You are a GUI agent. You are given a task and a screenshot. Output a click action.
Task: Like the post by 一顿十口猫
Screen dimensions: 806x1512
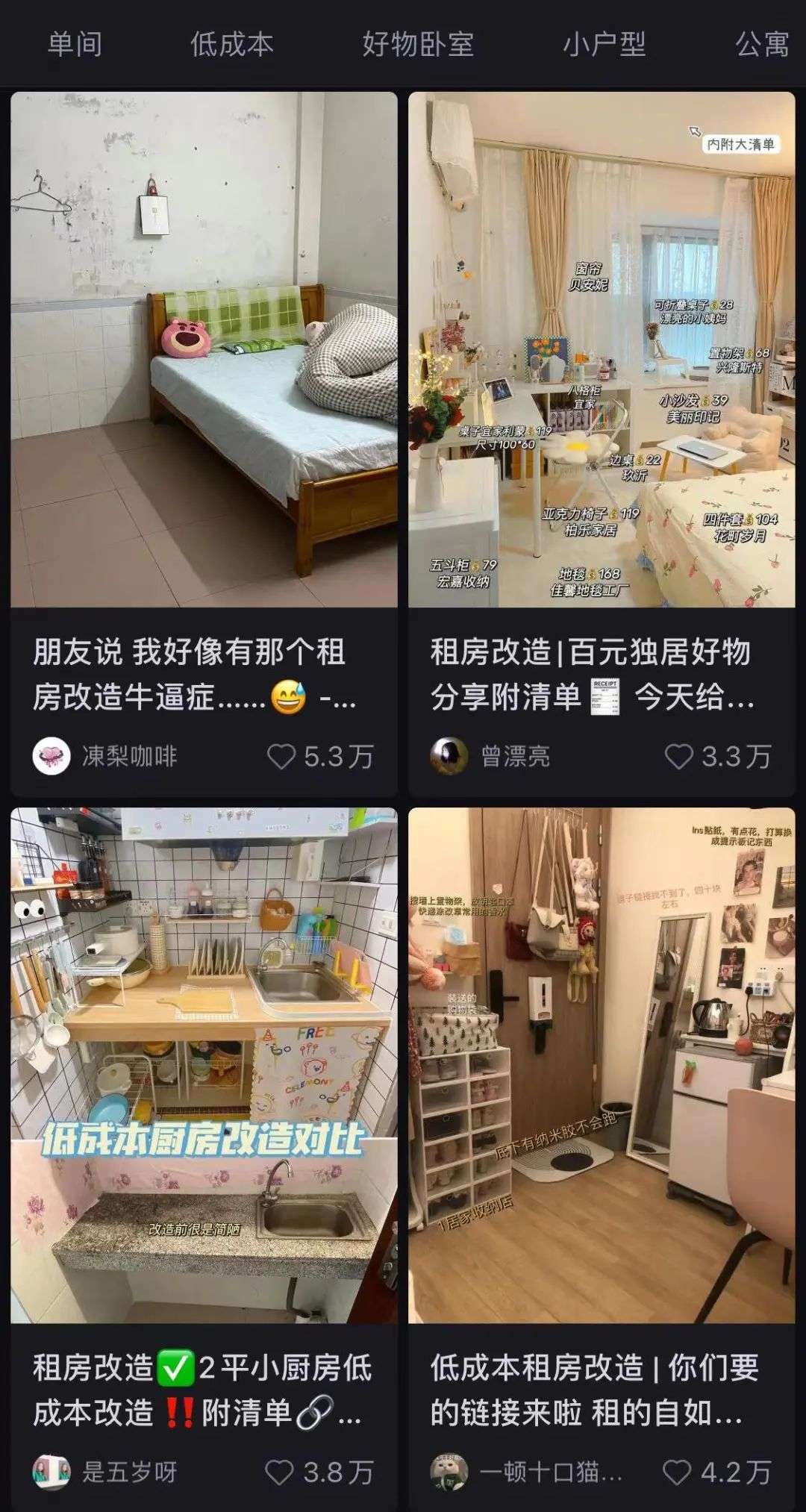tap(677, 1472)
